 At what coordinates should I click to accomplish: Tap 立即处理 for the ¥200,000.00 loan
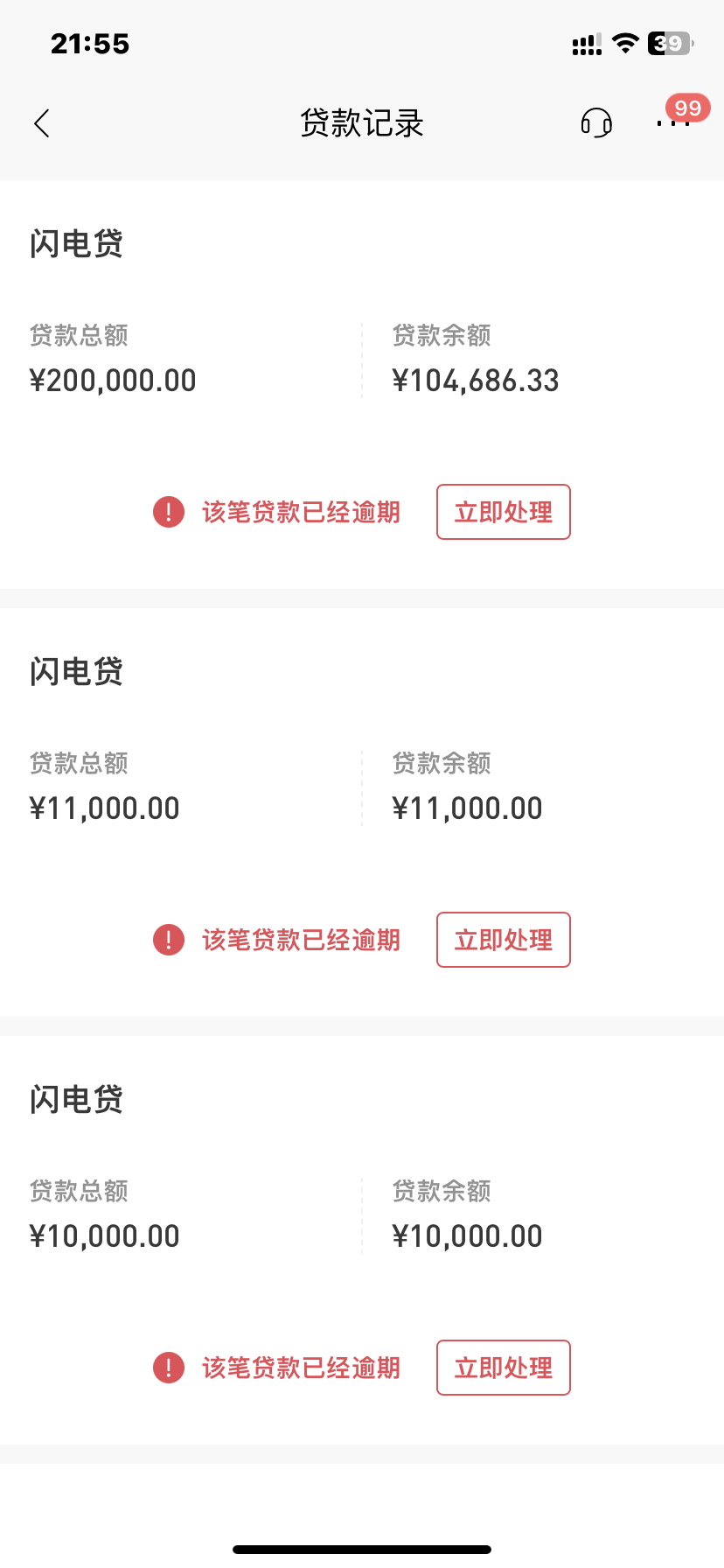coord(503,512)
